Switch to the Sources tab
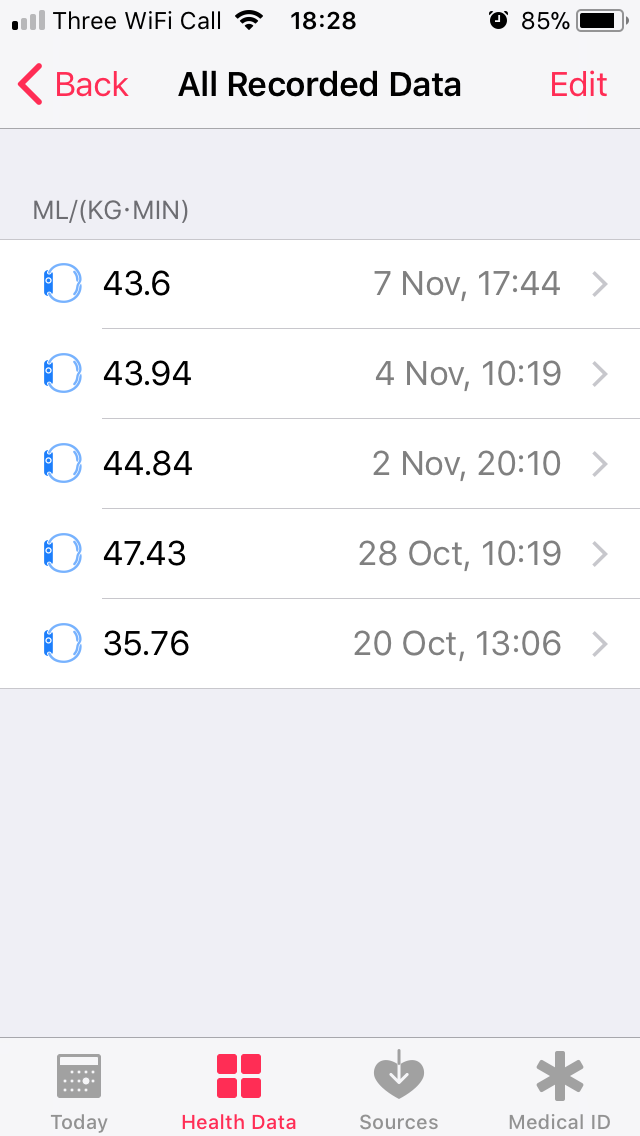640x1136 pixels. (399, 1090)
